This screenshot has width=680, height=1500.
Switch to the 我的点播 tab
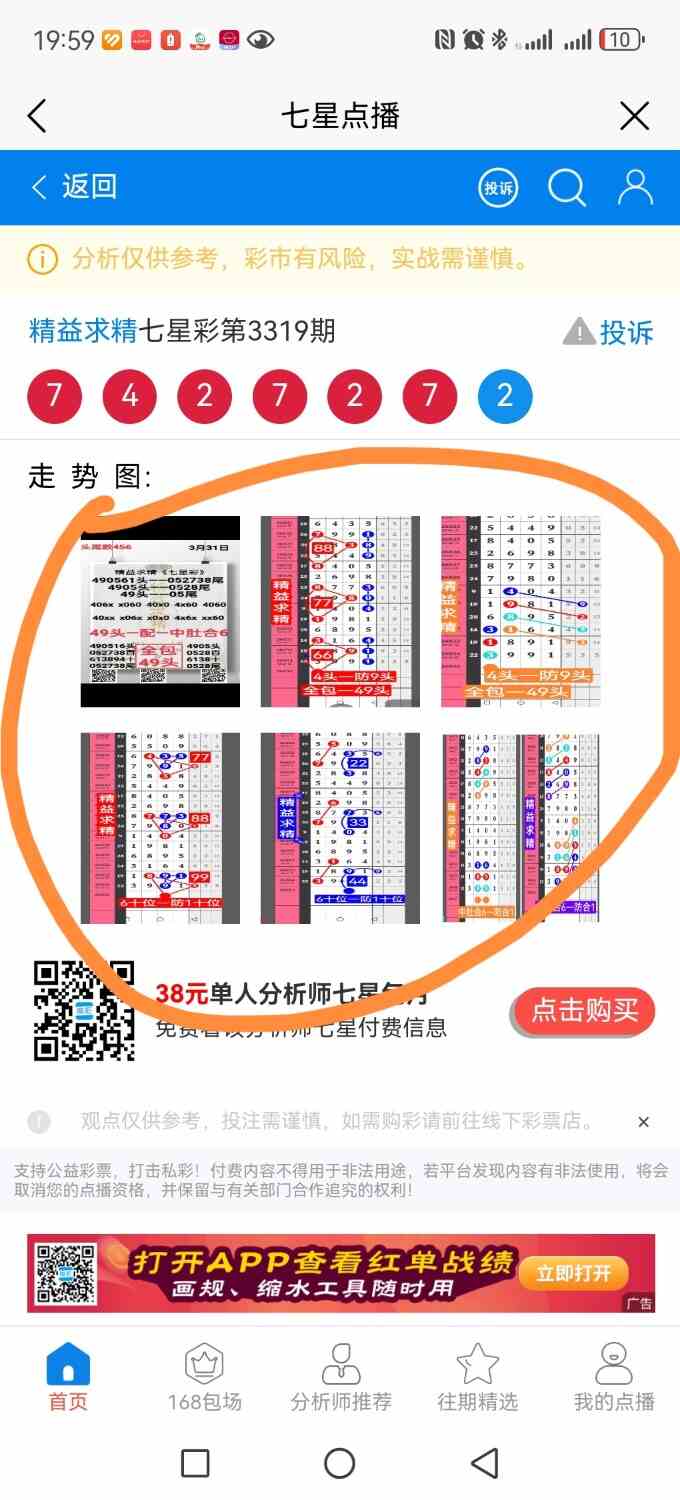[613, 1379]
